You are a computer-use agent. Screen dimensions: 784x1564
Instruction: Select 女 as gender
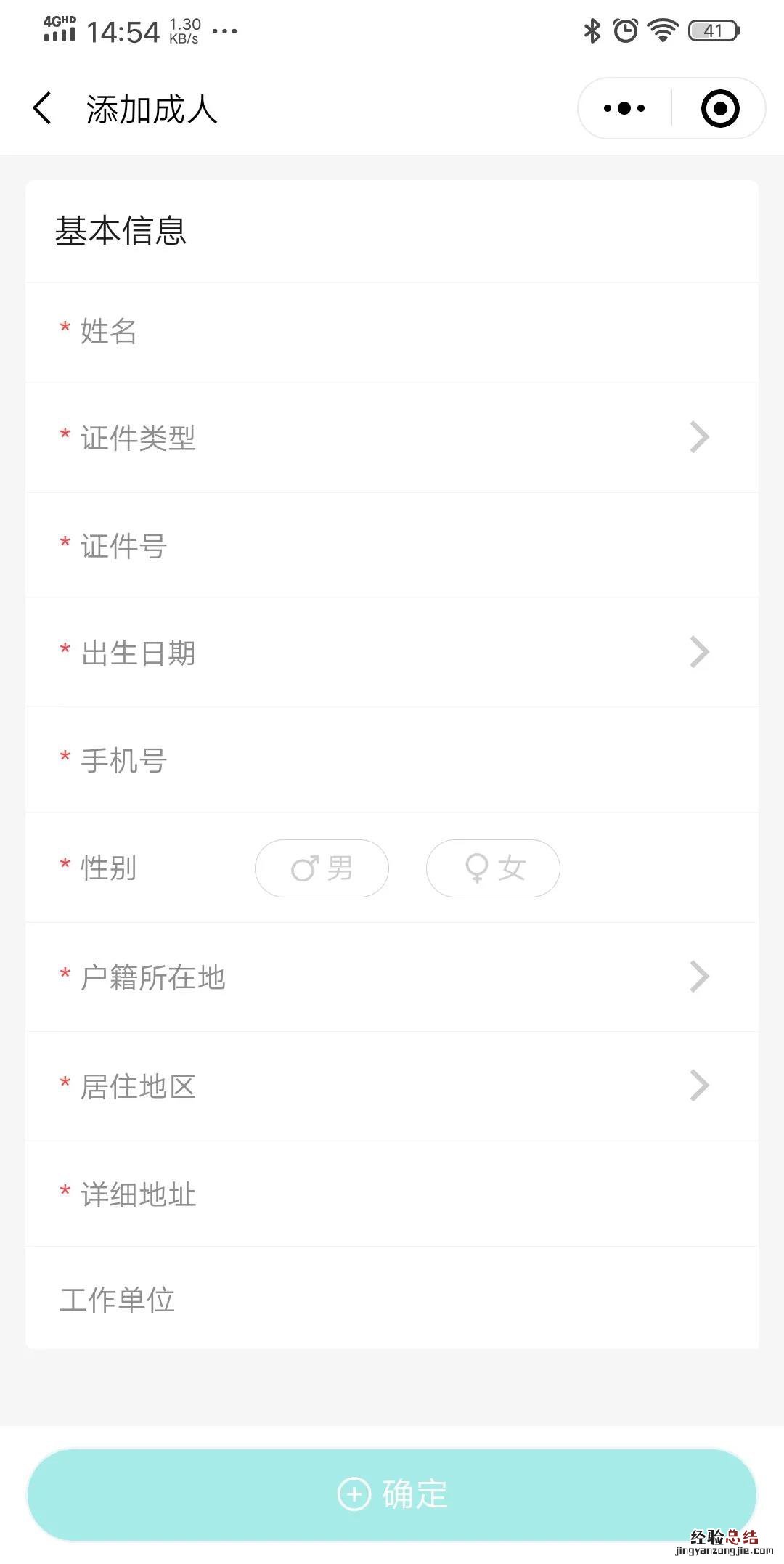(493, 868)
